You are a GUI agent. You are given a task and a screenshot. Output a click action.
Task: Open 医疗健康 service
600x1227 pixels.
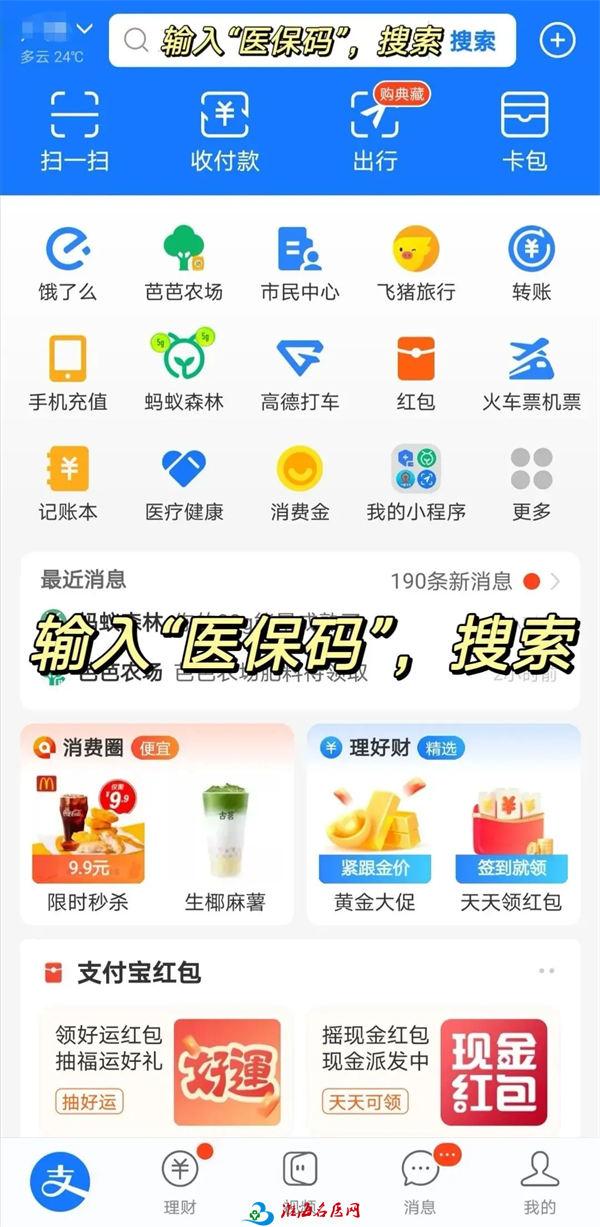(184, 483)
